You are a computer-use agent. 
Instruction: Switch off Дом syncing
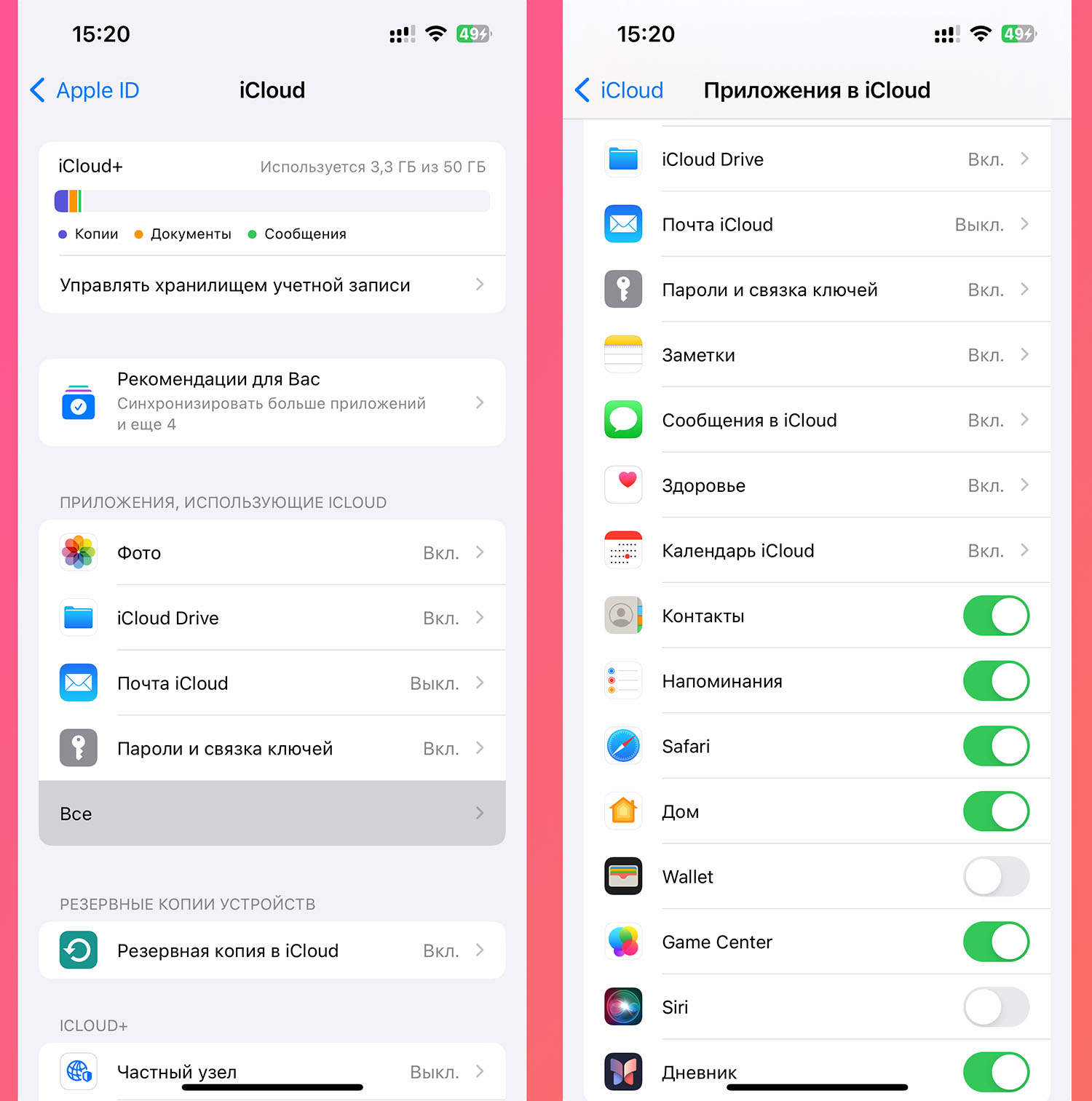[x=995, y=811]
